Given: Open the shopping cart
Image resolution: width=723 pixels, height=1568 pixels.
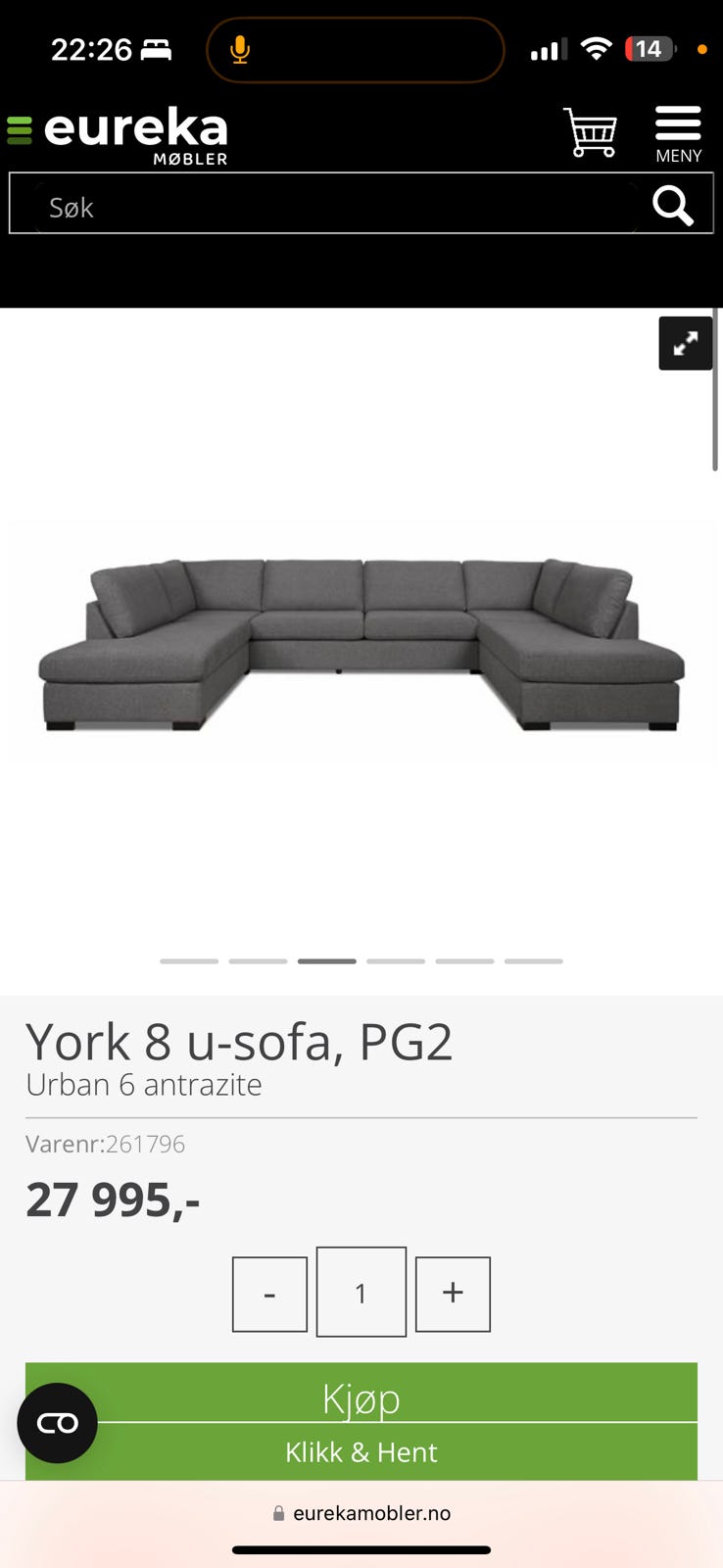Looking at the screenshot, I should pyautogui.click(x=591, y=132).
